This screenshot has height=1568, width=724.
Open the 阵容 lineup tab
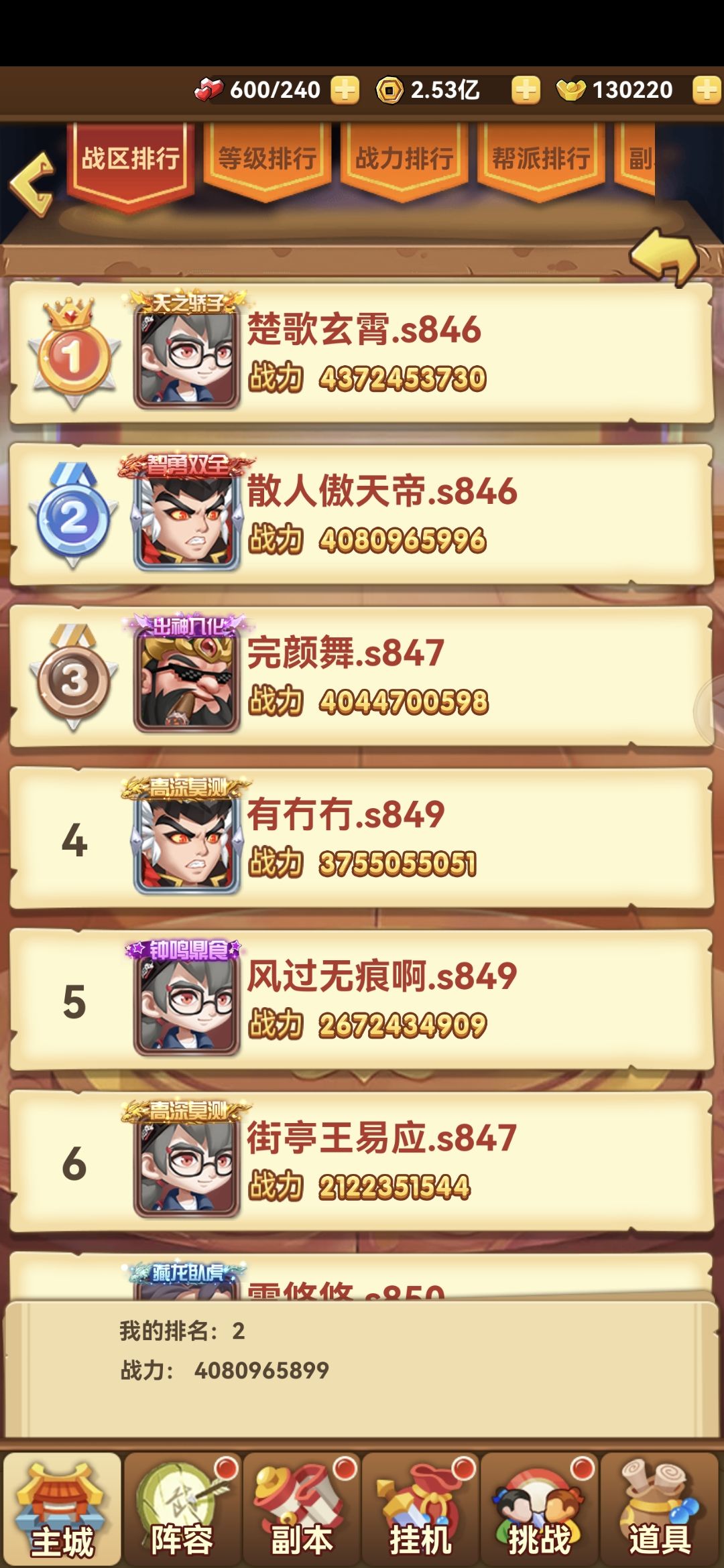(x=182, y=1510)
